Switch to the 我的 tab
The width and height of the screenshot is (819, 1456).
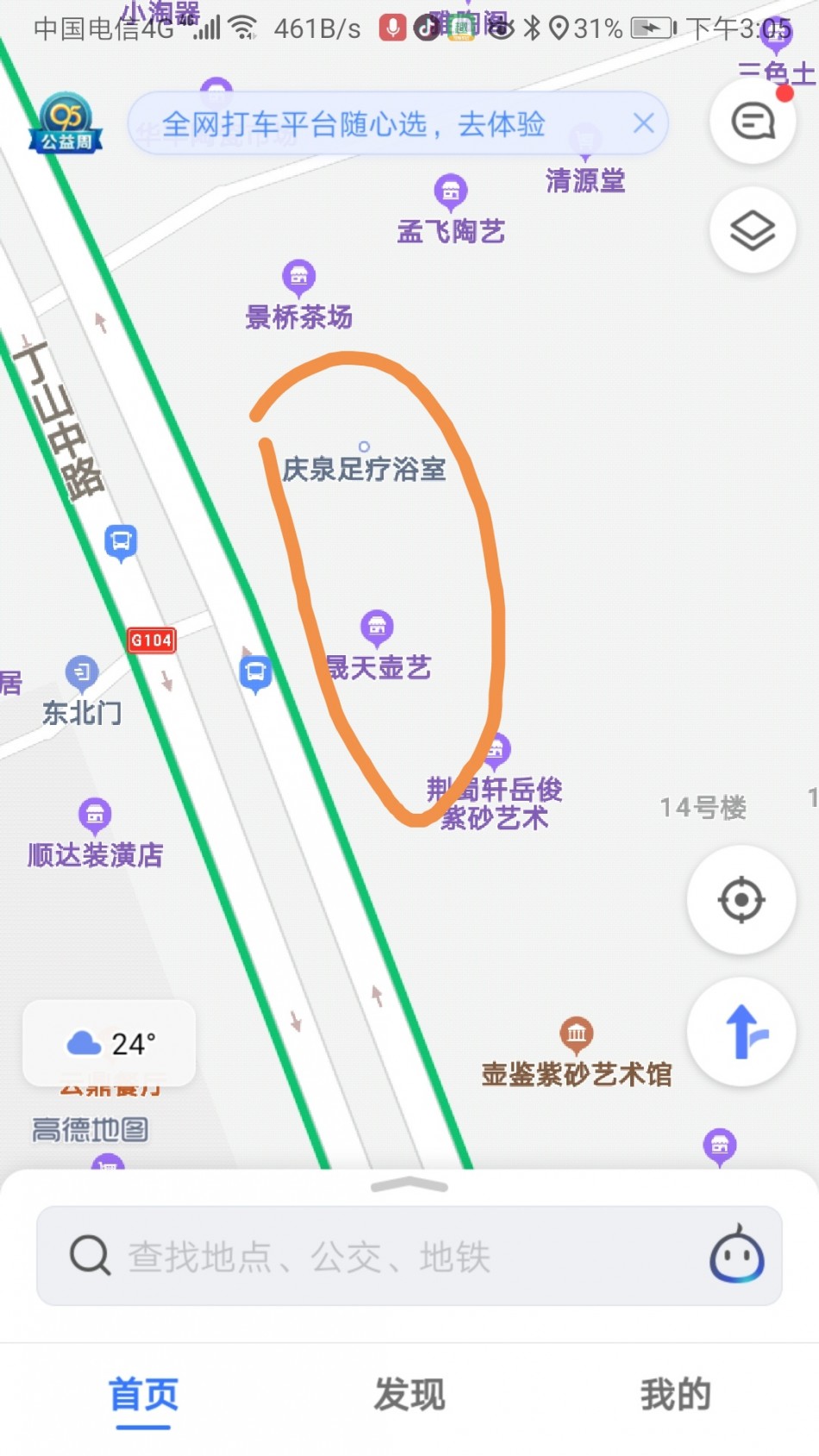[675, 1394]
